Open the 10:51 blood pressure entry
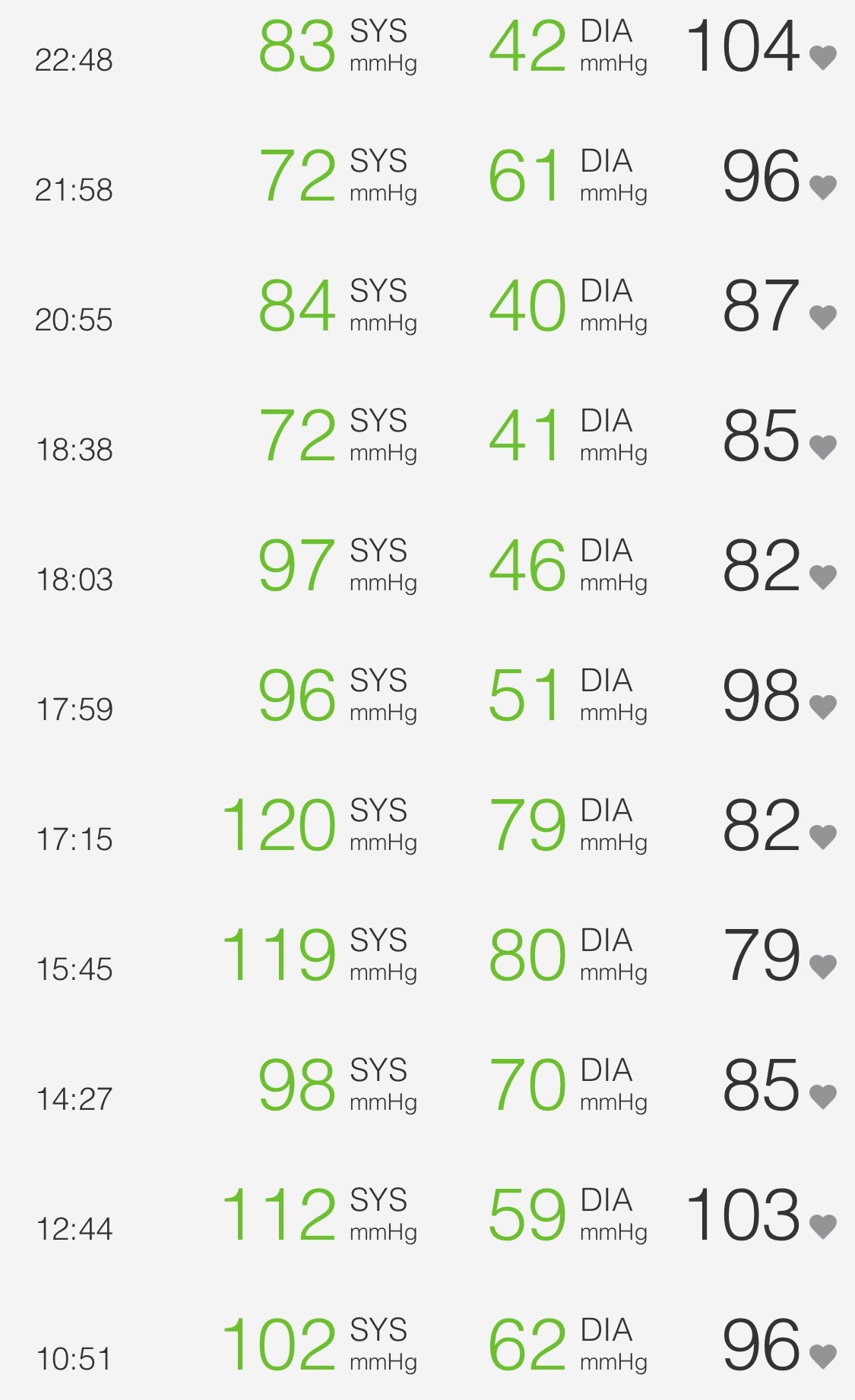 coord(427,1346)
